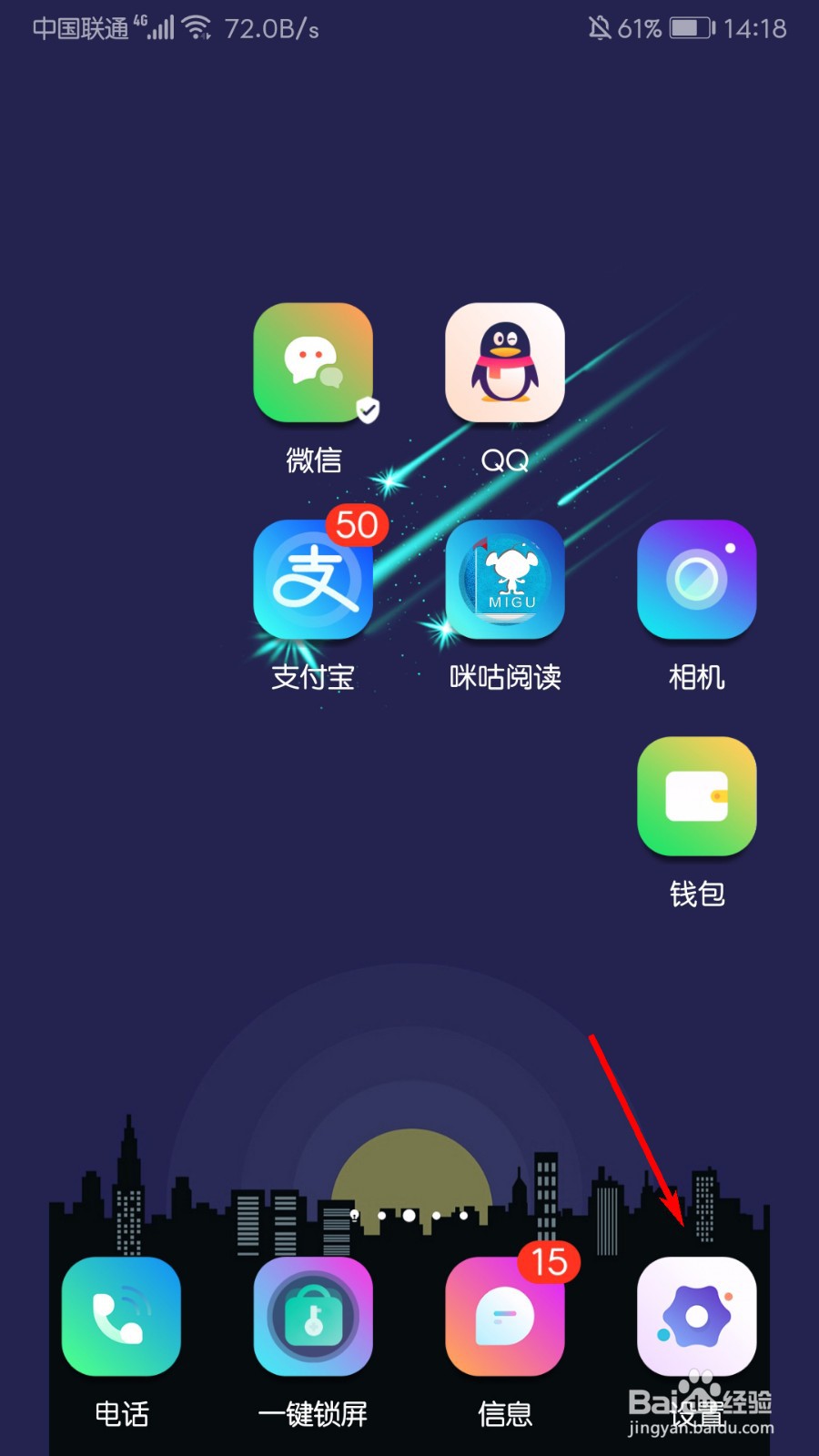
Task: Start the Migu Reading (咪咕阅读) app
Action: tap(505, 582)
